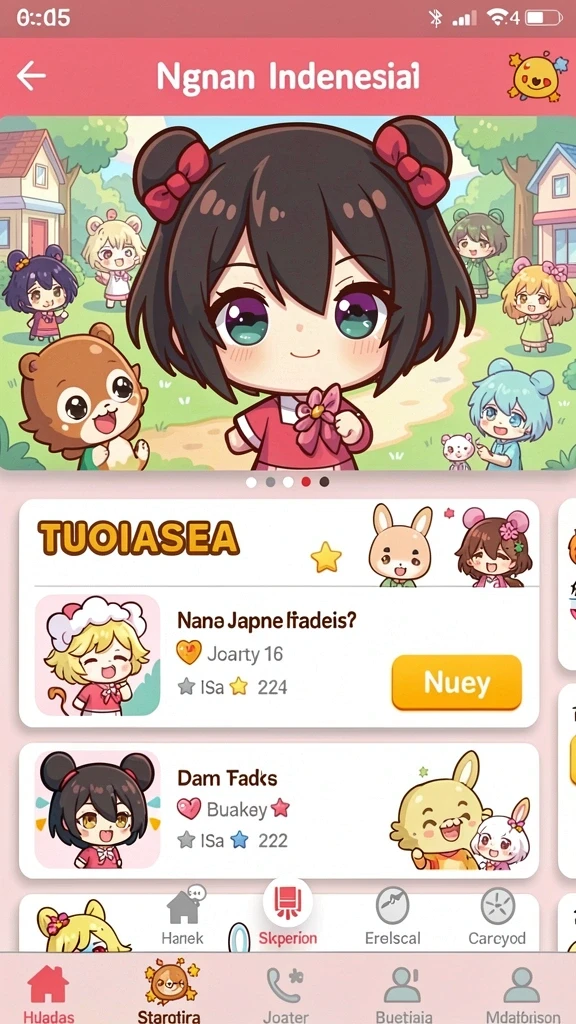The image size is (576, 1024).
Task: Switch to the Hanek tab
Action: tap(182, 918)
